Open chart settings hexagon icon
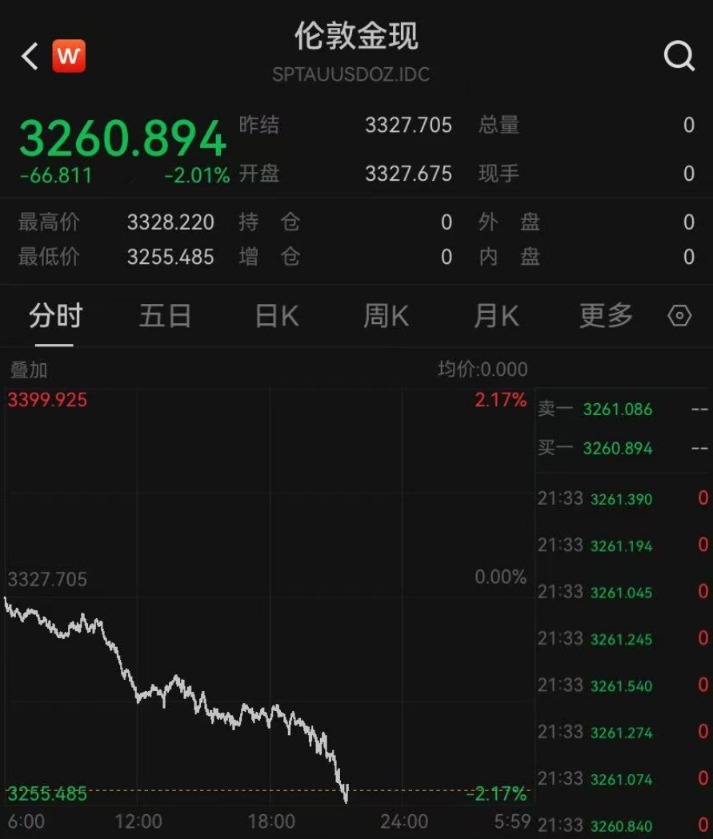Viewport: 713px width, 839px height. (679, 316)
